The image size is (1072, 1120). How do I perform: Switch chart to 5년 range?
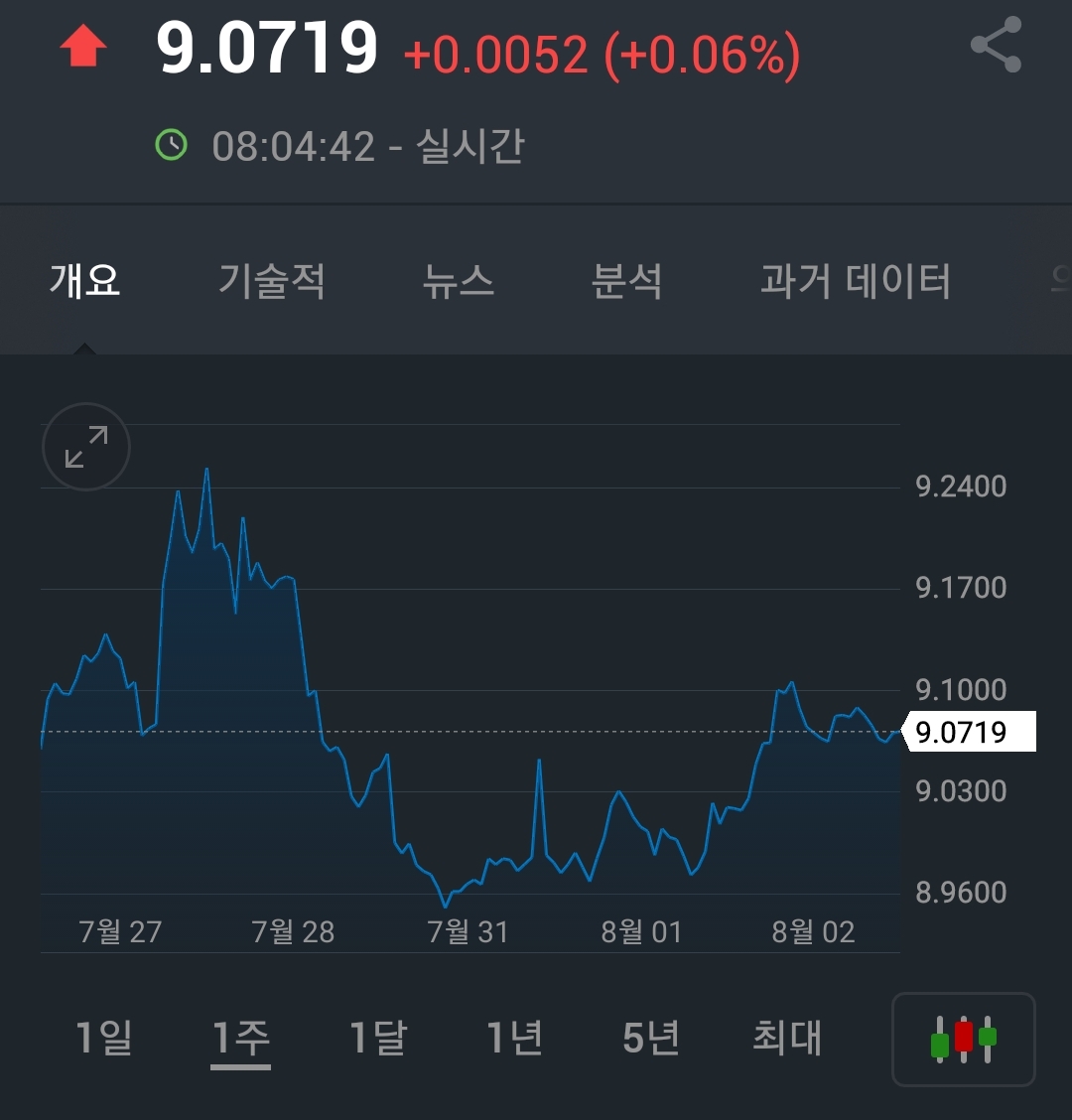point(651,1039)
